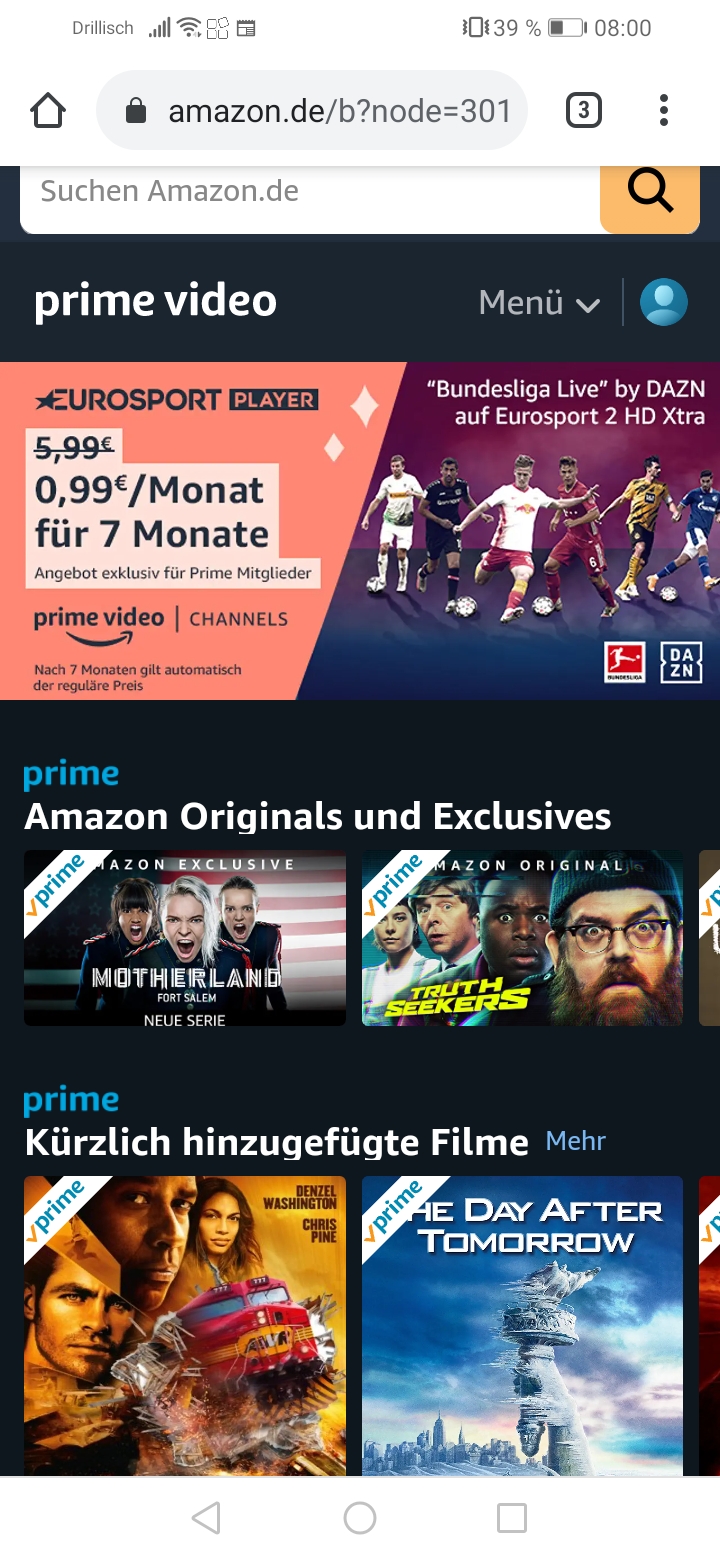Screen dimensions: 720x1560
Task: Tap the orange search magnifier button
Action: click(x=650, y=192)
